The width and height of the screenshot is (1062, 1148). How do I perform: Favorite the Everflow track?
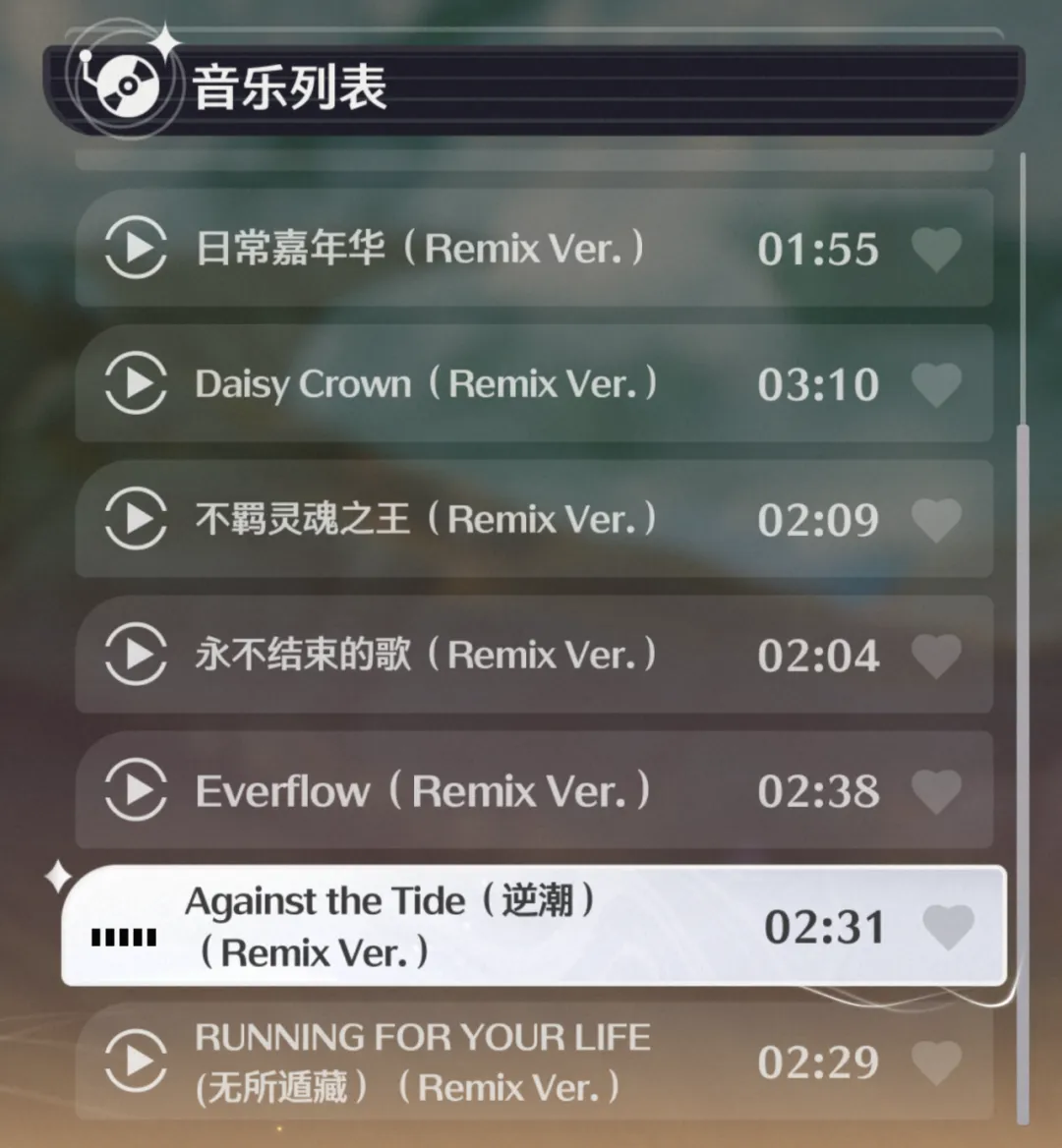click(935, 791)
